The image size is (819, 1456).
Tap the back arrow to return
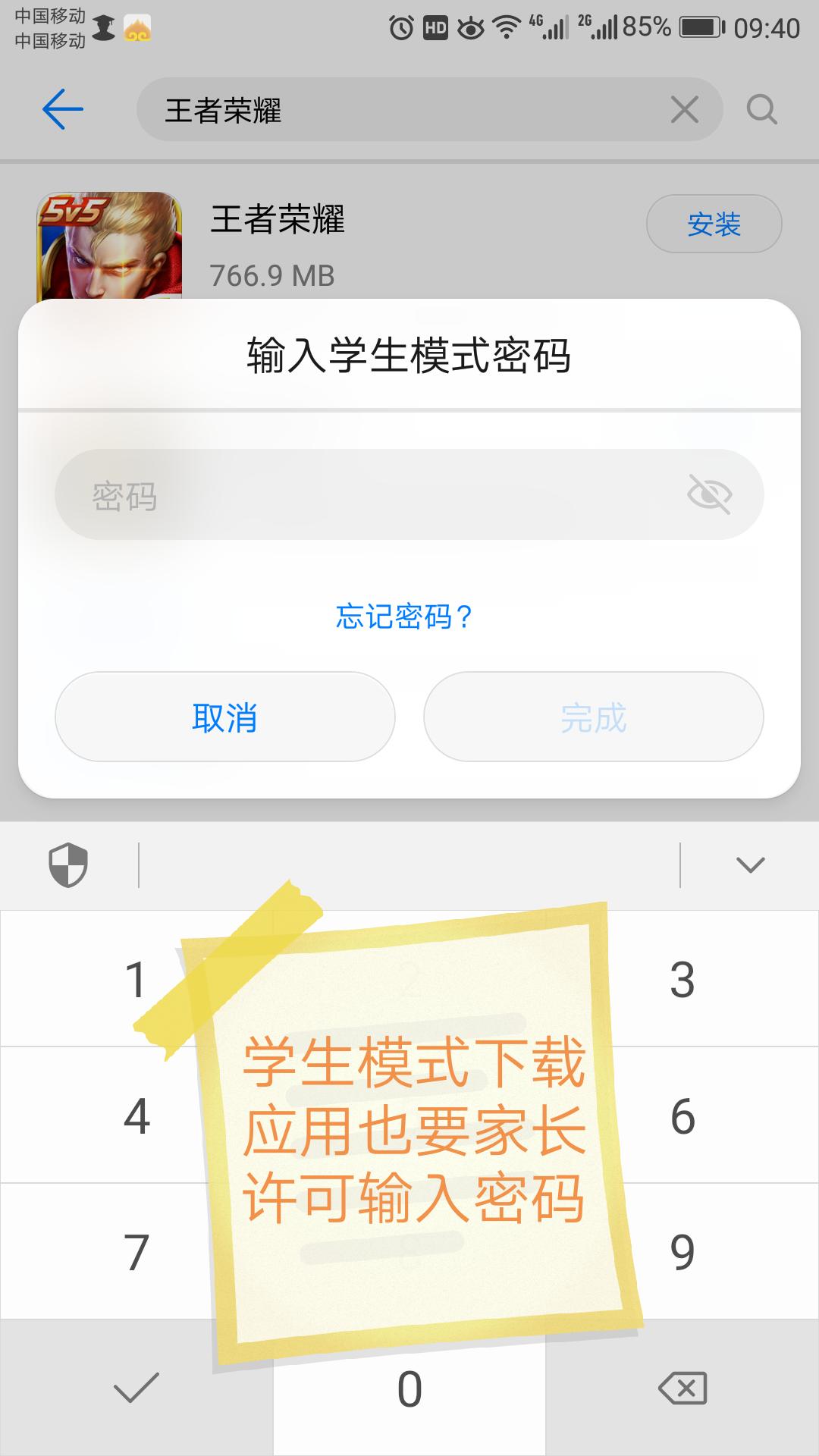(x=61, y=108)
